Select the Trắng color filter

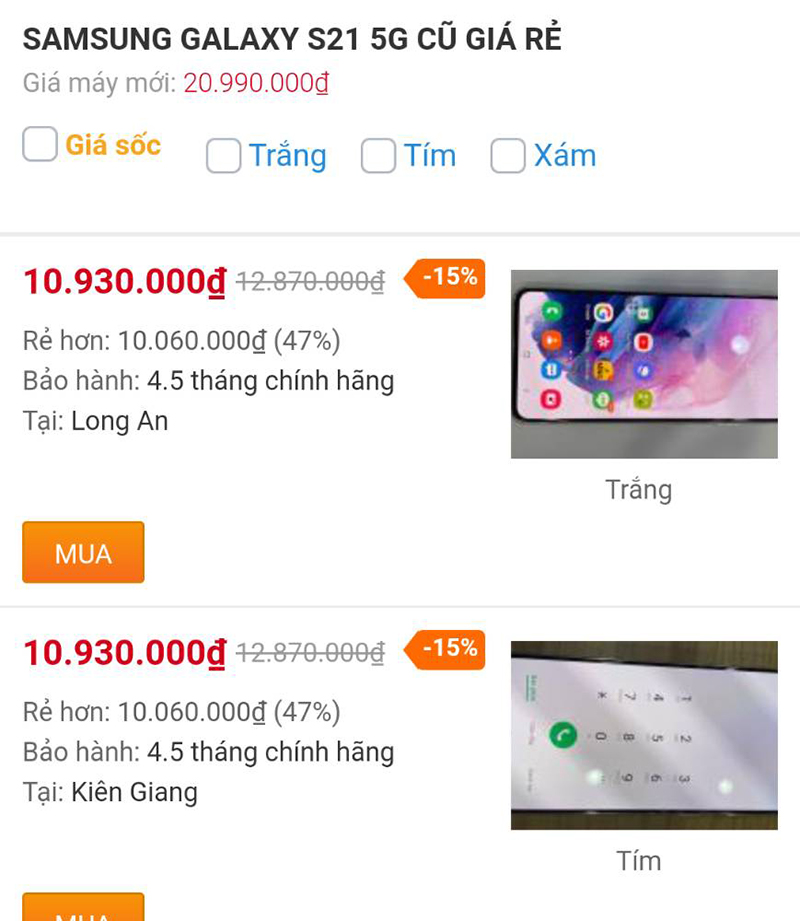tap(224, 156)
